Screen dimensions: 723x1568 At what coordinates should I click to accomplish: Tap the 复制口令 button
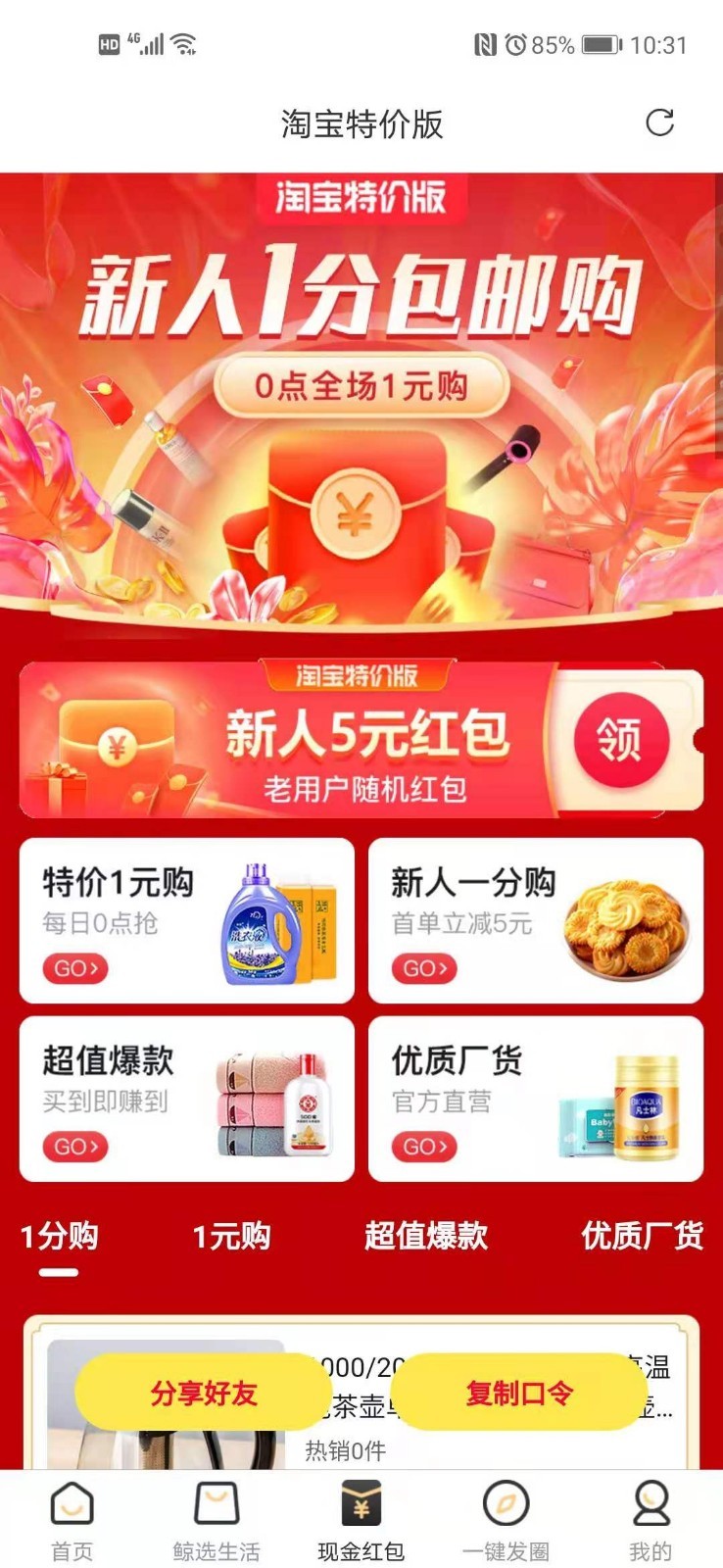pyautogui.click(x=519, y=1393)
